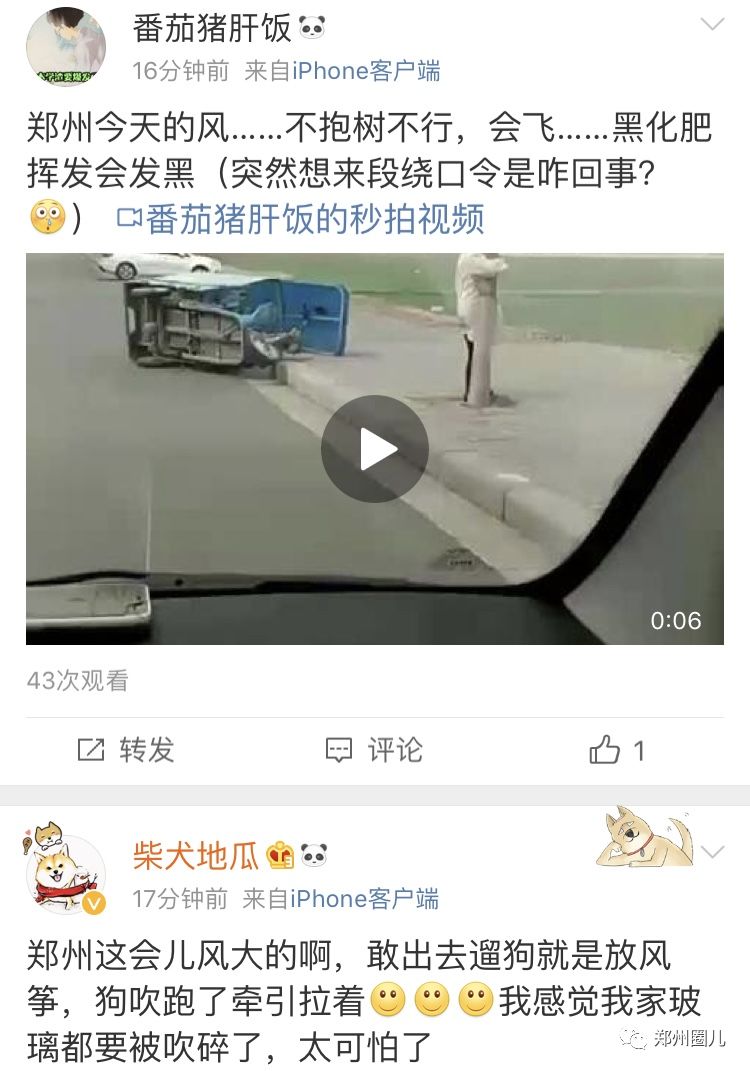Screen dimensions: 750x1071
Task: Open the 番茄猪肝饭的秒拍视频 link
Action: (x=301, y=218)
